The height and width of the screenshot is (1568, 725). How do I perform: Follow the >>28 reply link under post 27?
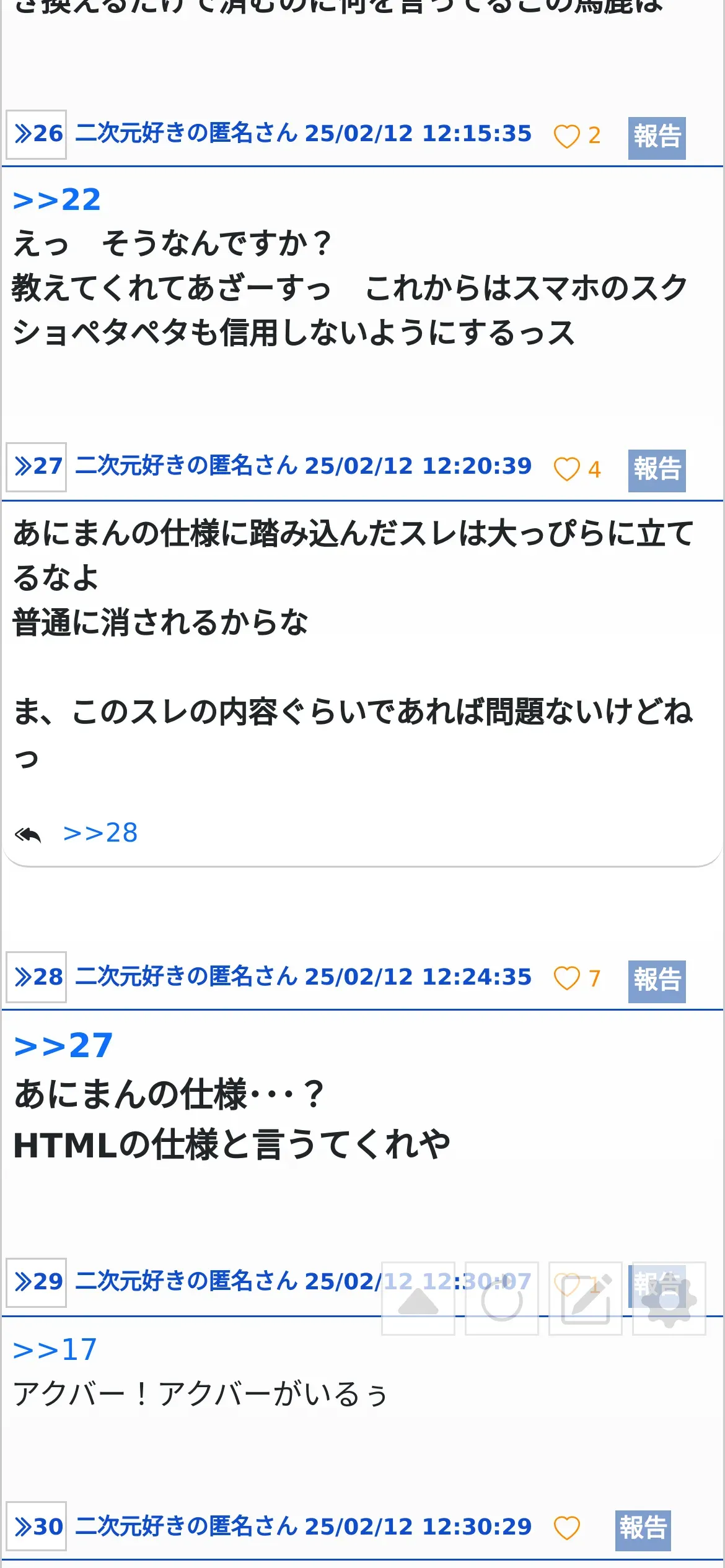pyautogui.click(x=100, y=834)
